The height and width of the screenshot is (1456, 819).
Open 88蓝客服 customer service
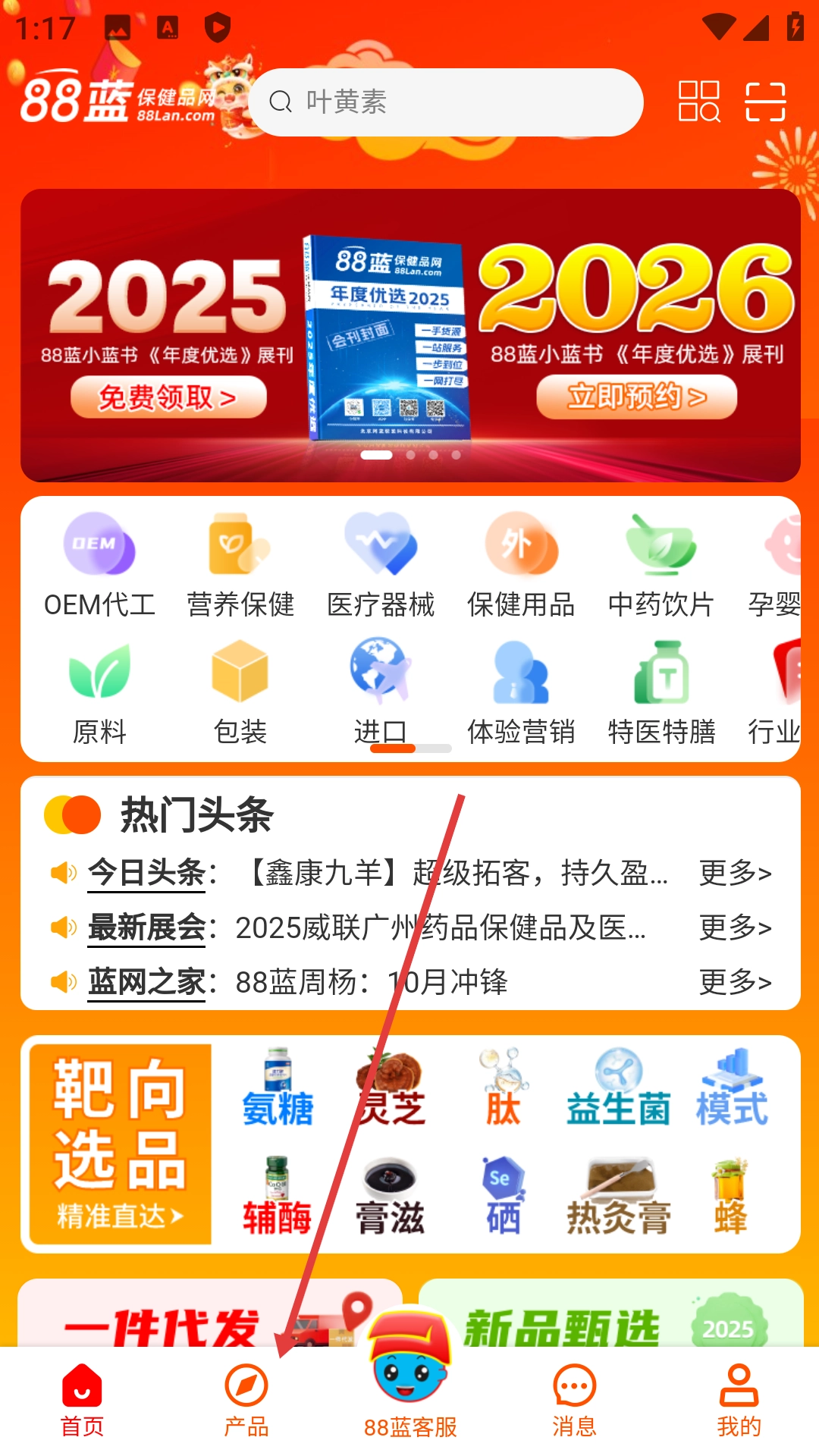point(410,1388)
